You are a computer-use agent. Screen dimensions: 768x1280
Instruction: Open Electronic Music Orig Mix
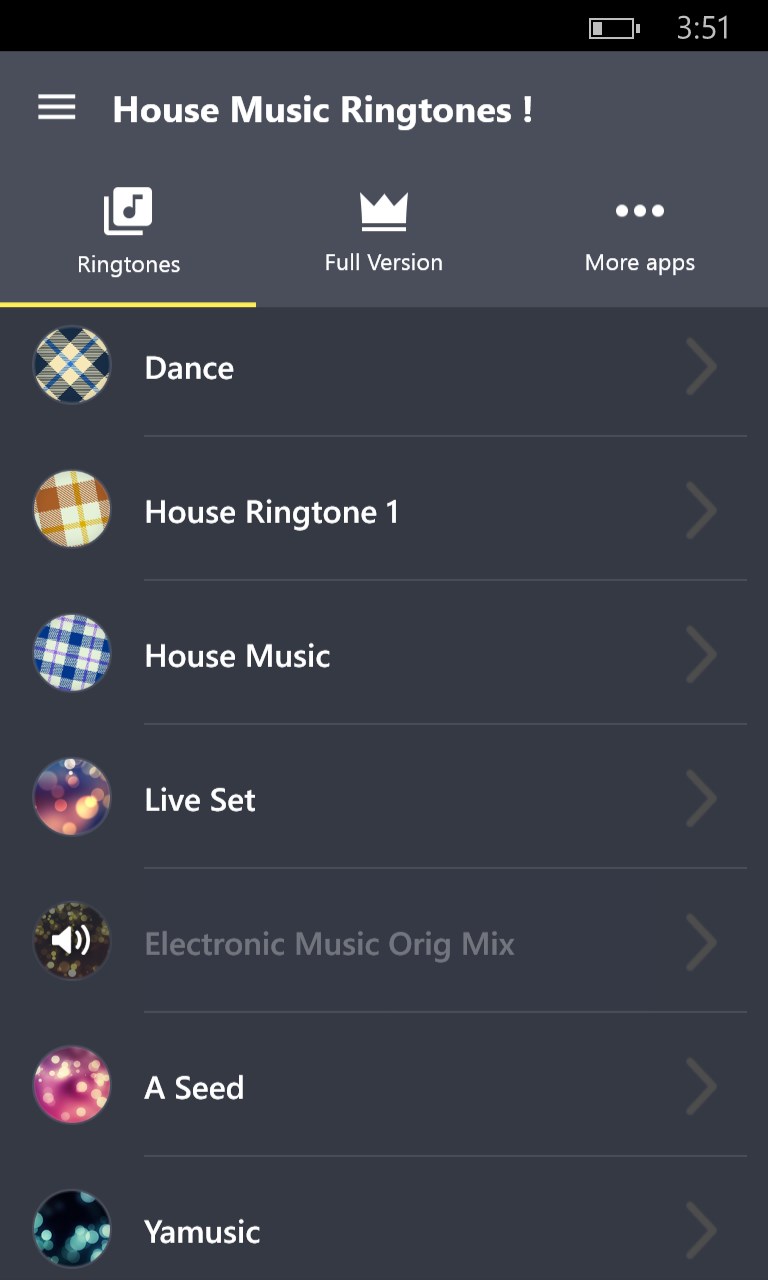point(384,943)
